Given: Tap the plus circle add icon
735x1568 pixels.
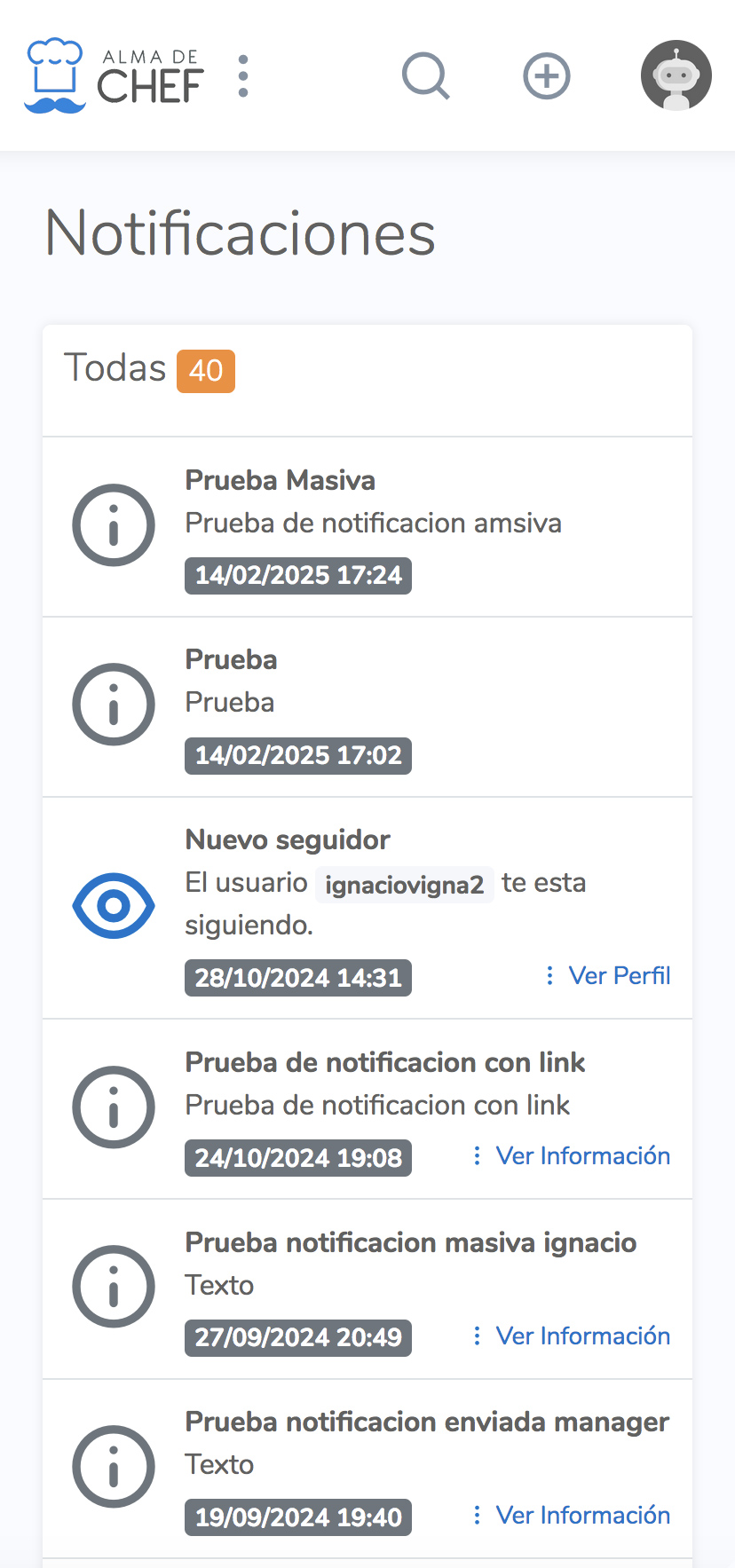Looking at the screenshot, I should (x=547, y=76).
